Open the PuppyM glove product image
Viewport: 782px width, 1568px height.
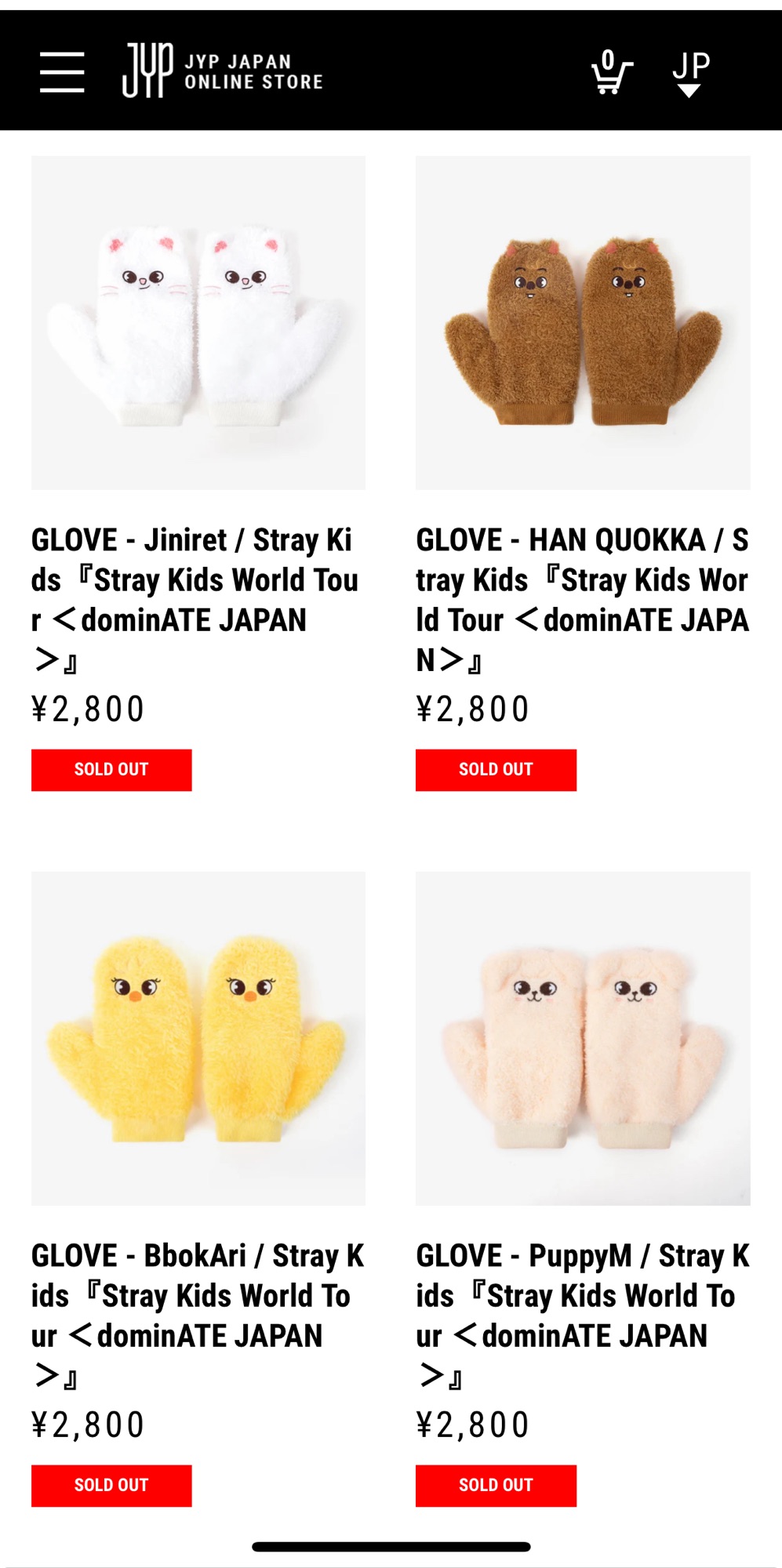583,1038
